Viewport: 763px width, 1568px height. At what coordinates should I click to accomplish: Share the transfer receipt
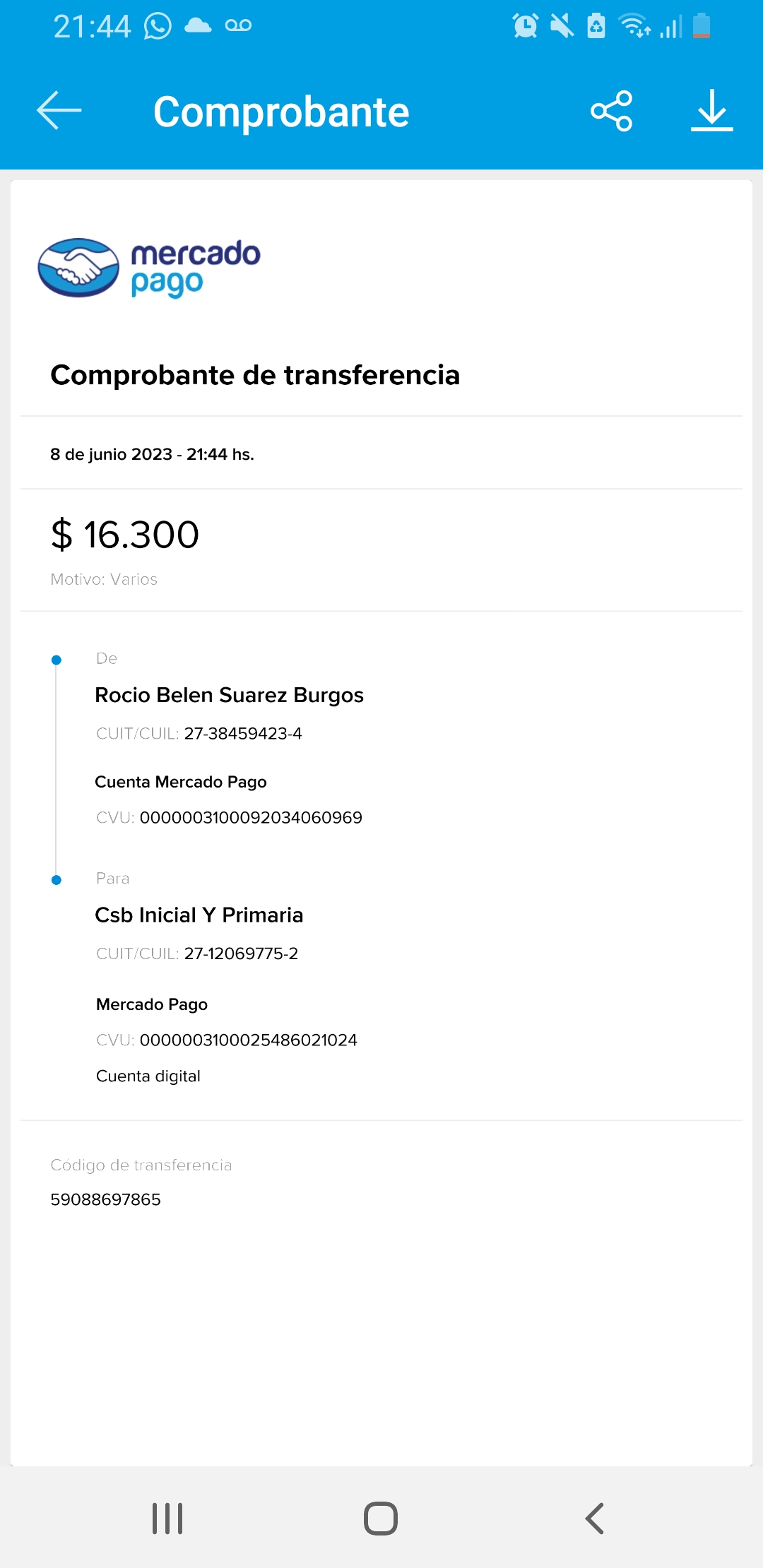point(612,111)
